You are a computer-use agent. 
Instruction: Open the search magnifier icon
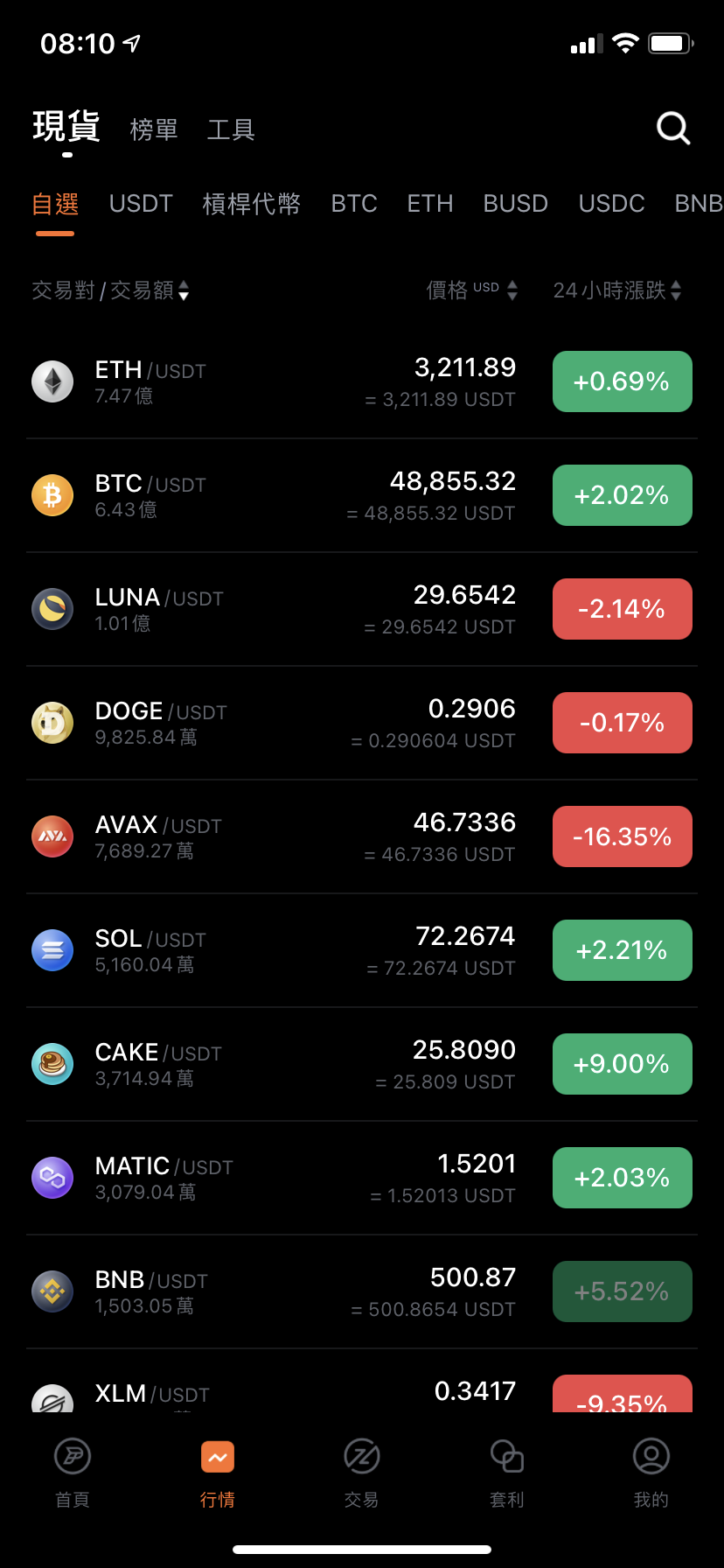673,129
